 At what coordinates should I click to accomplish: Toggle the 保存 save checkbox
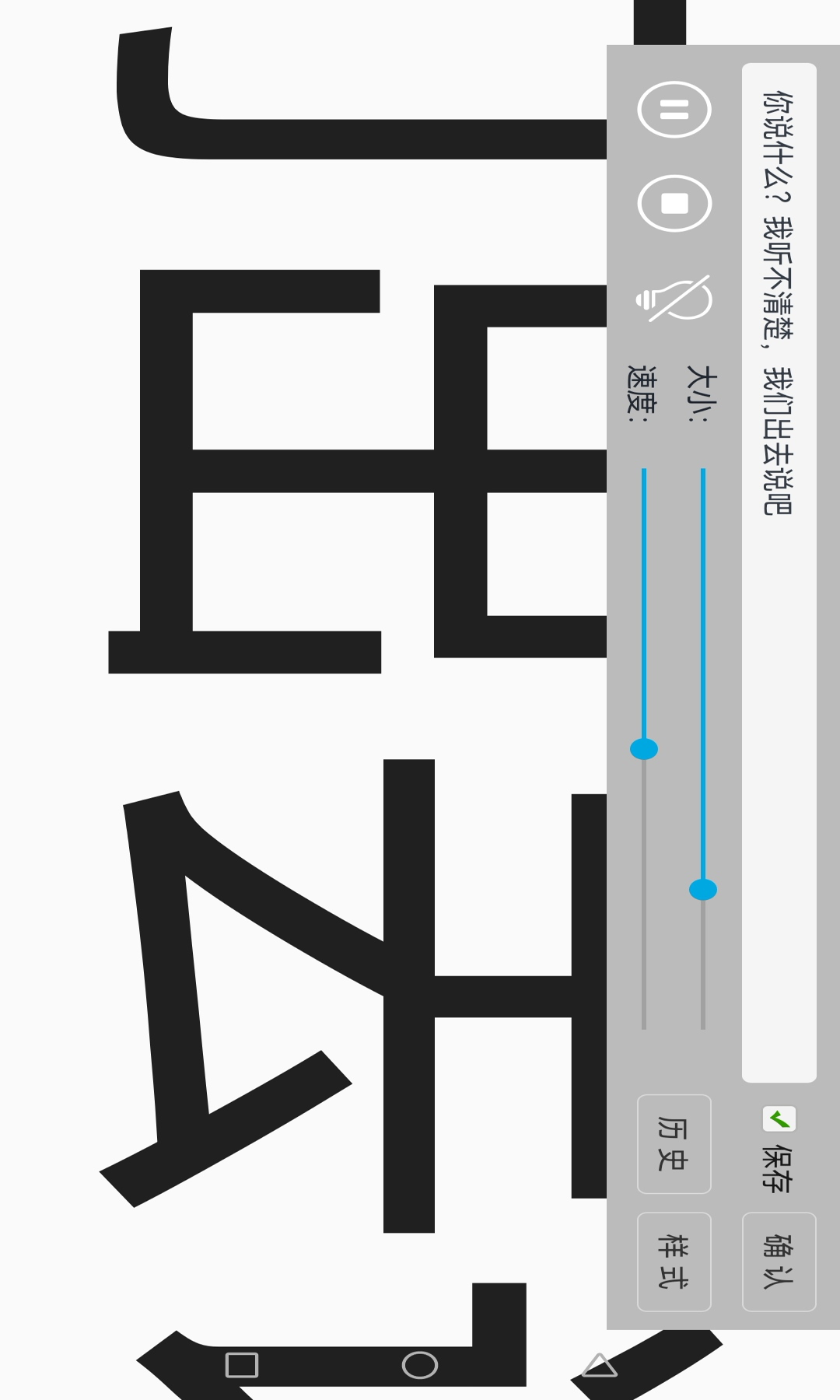coord(779,1119)
